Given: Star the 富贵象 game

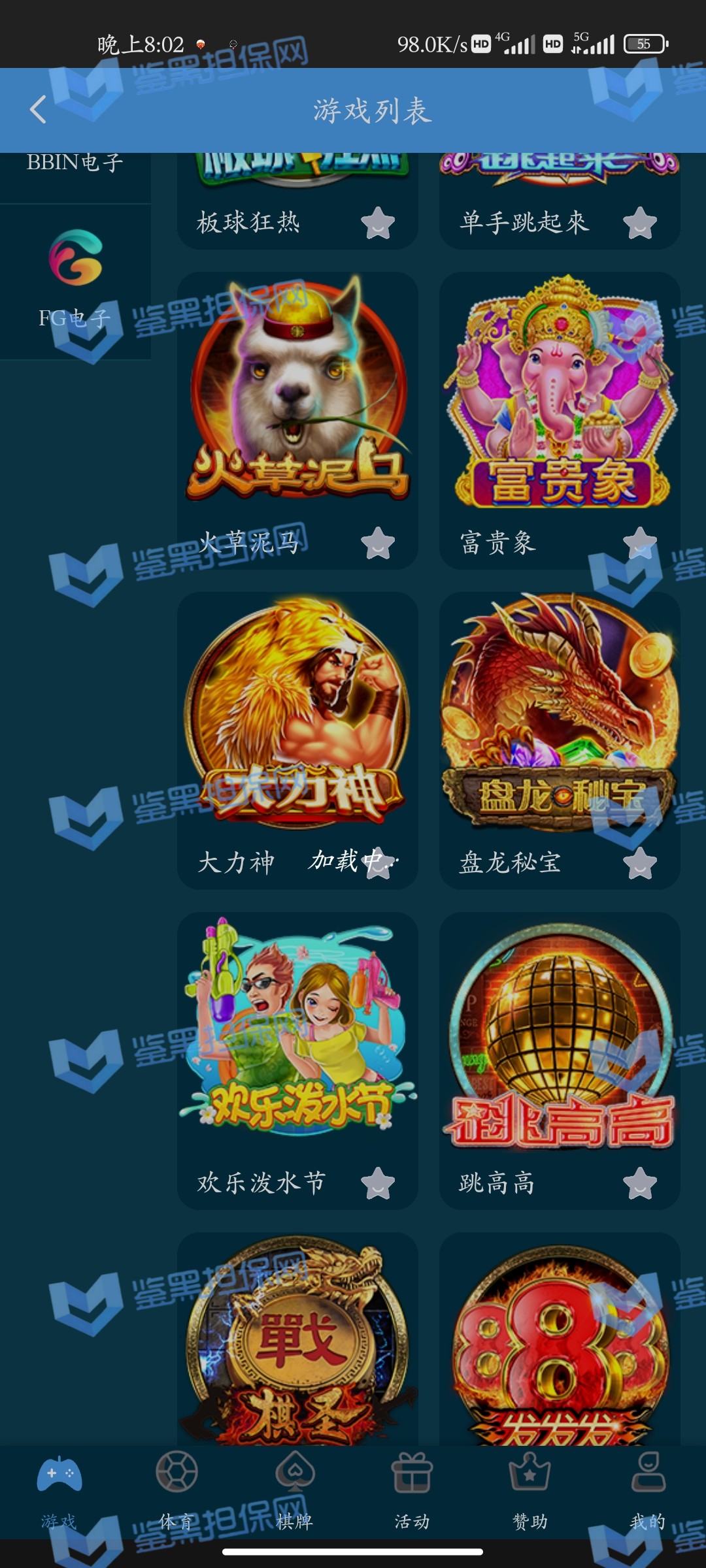Looking at the screenshot, I should (639, 543).
